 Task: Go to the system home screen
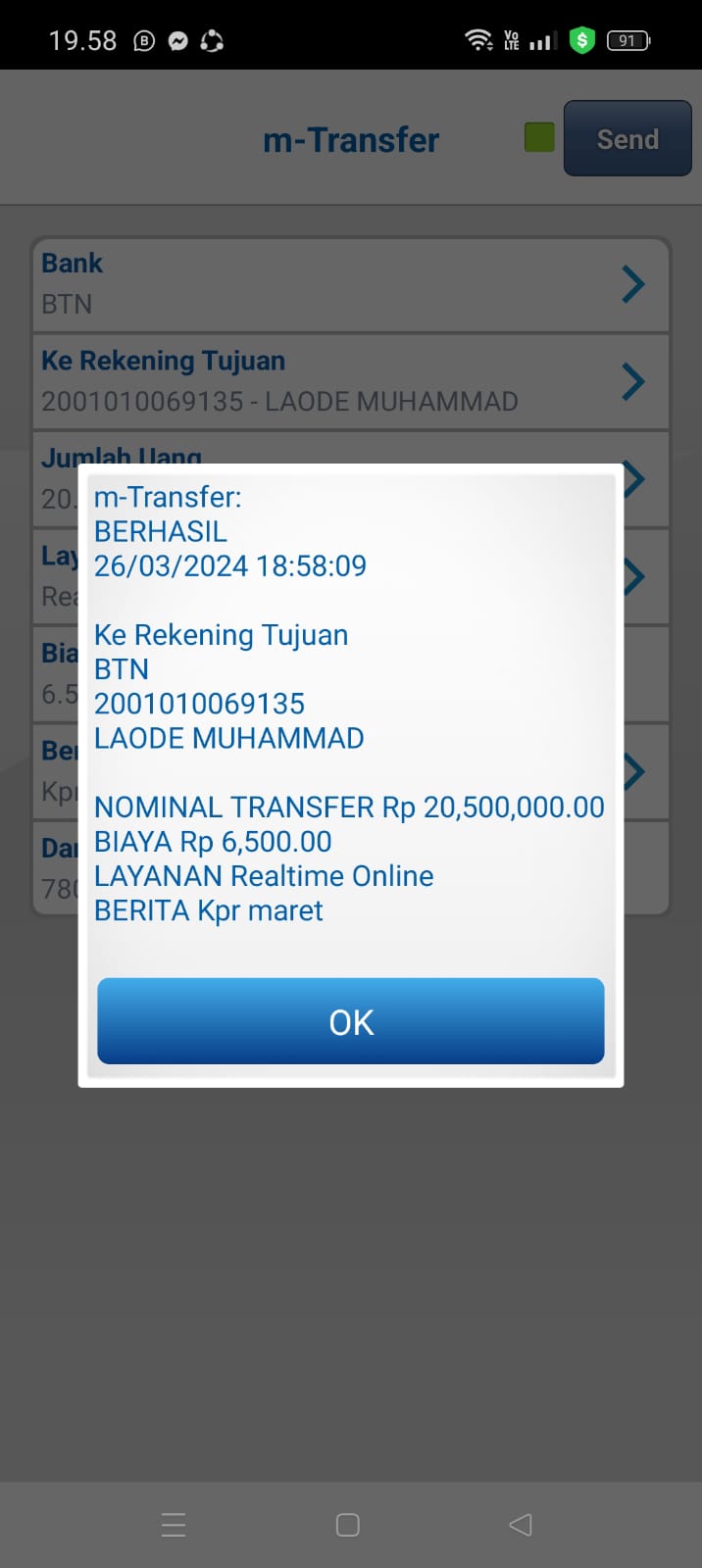point(348,1525)
